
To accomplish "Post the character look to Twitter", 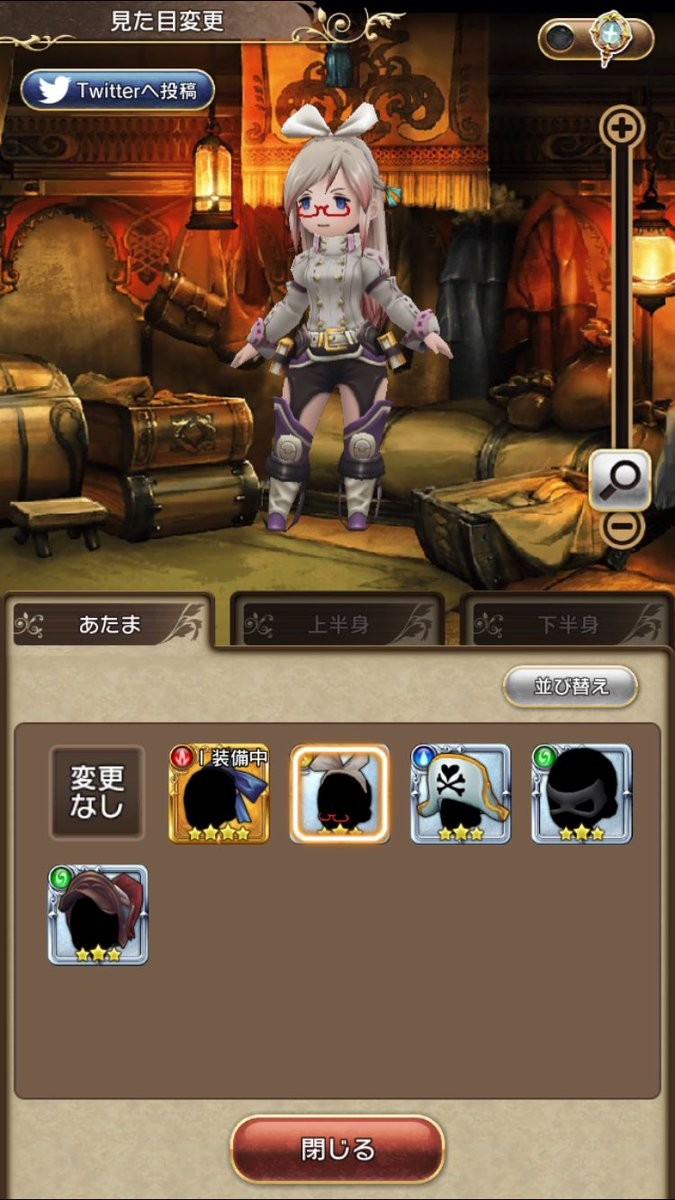I will point(117,90).
